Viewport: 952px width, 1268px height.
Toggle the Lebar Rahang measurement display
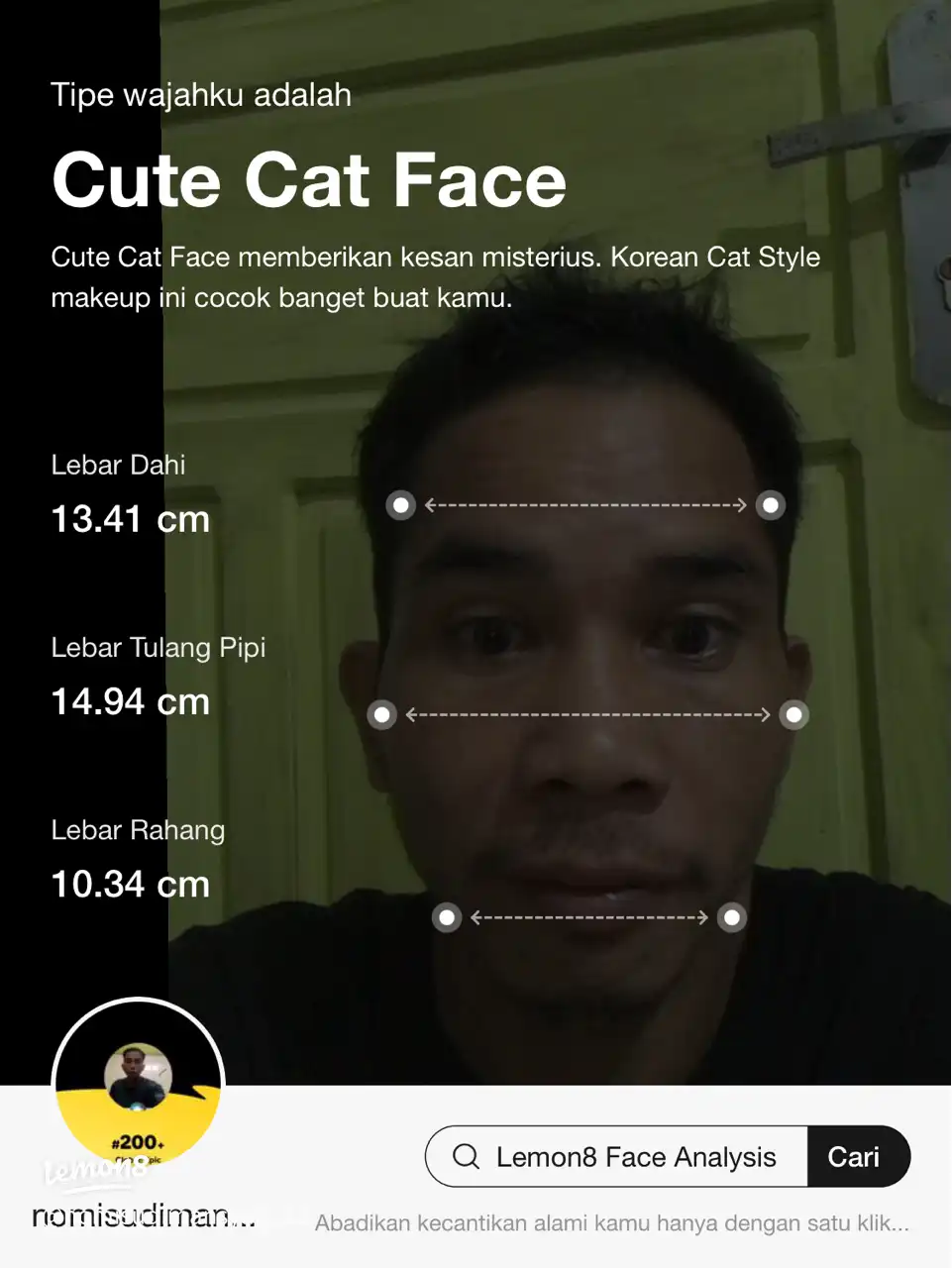coord(139,858)
